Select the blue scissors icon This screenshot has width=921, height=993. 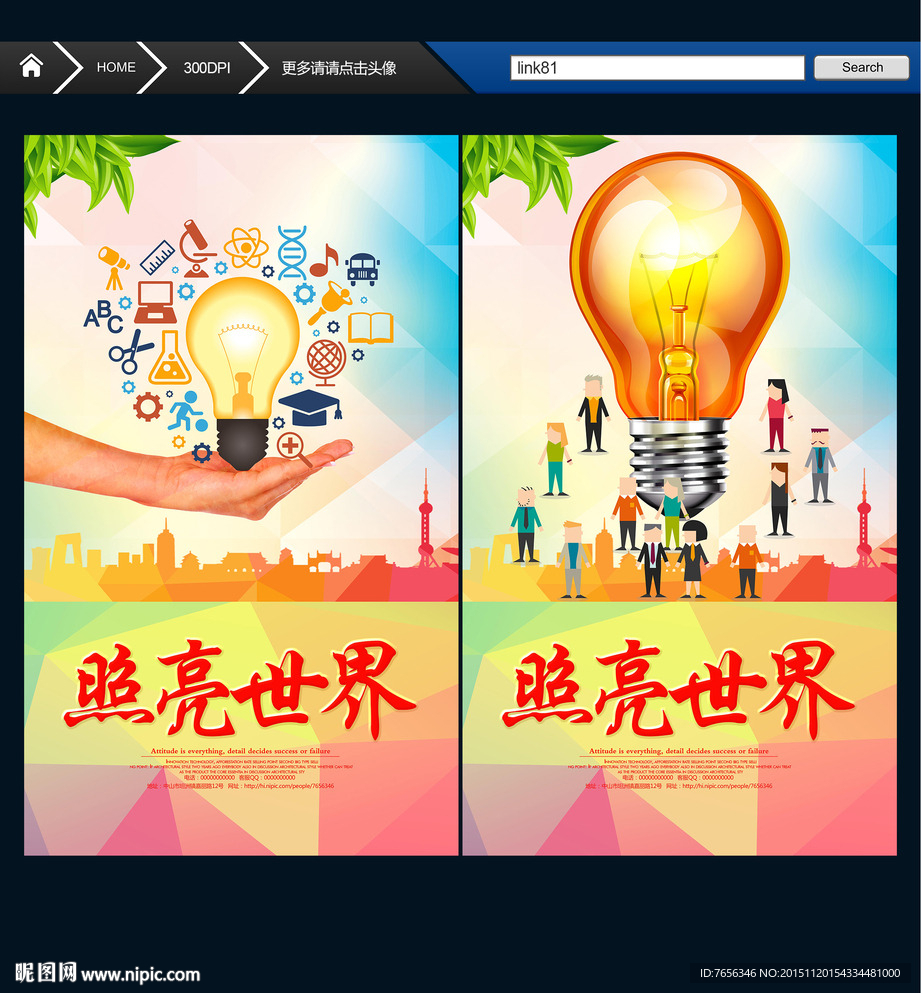[130, 351]
